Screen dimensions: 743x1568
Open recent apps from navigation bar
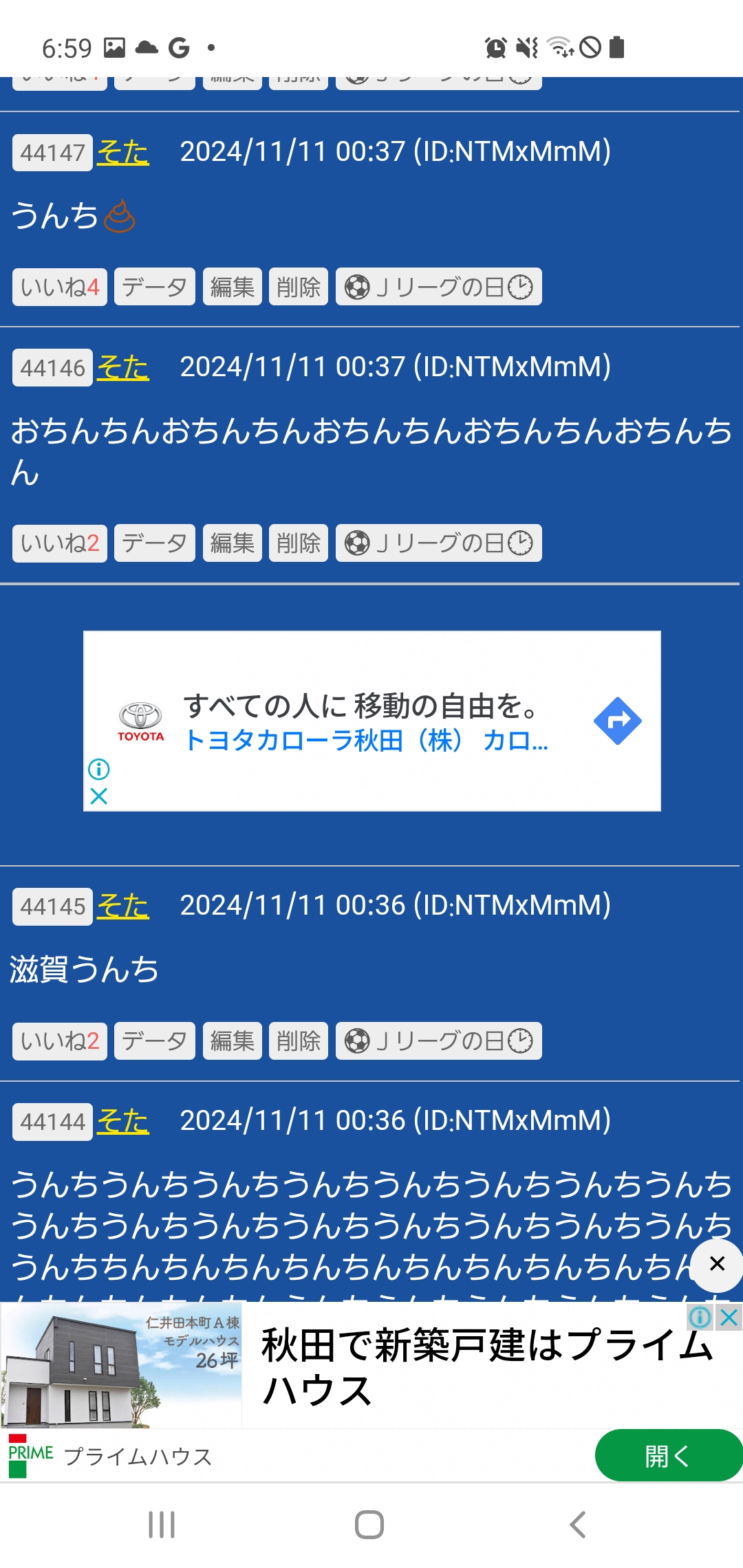[x=162, y=1525]
